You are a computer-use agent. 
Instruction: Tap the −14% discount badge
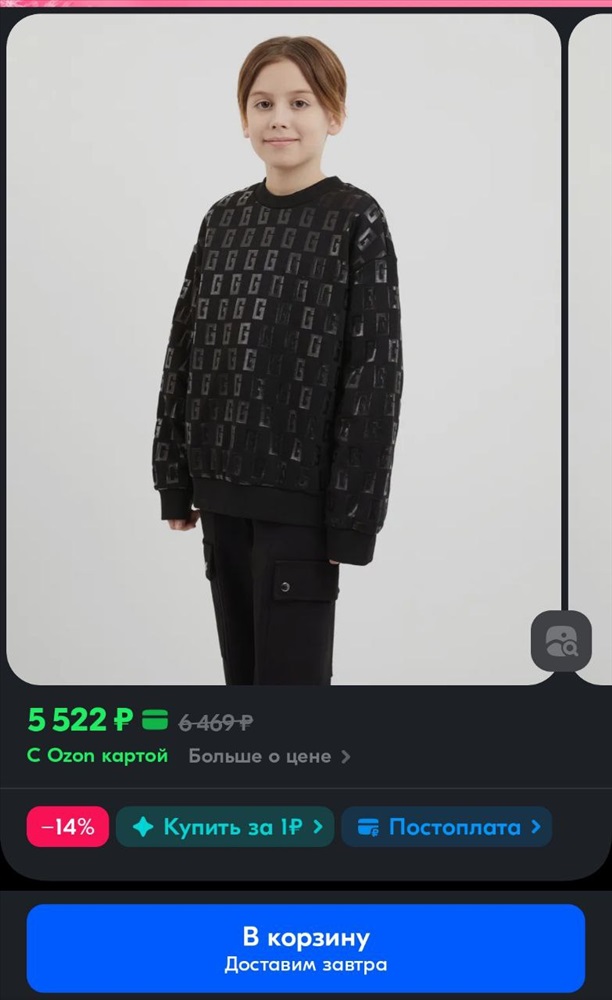click(68, 827)
